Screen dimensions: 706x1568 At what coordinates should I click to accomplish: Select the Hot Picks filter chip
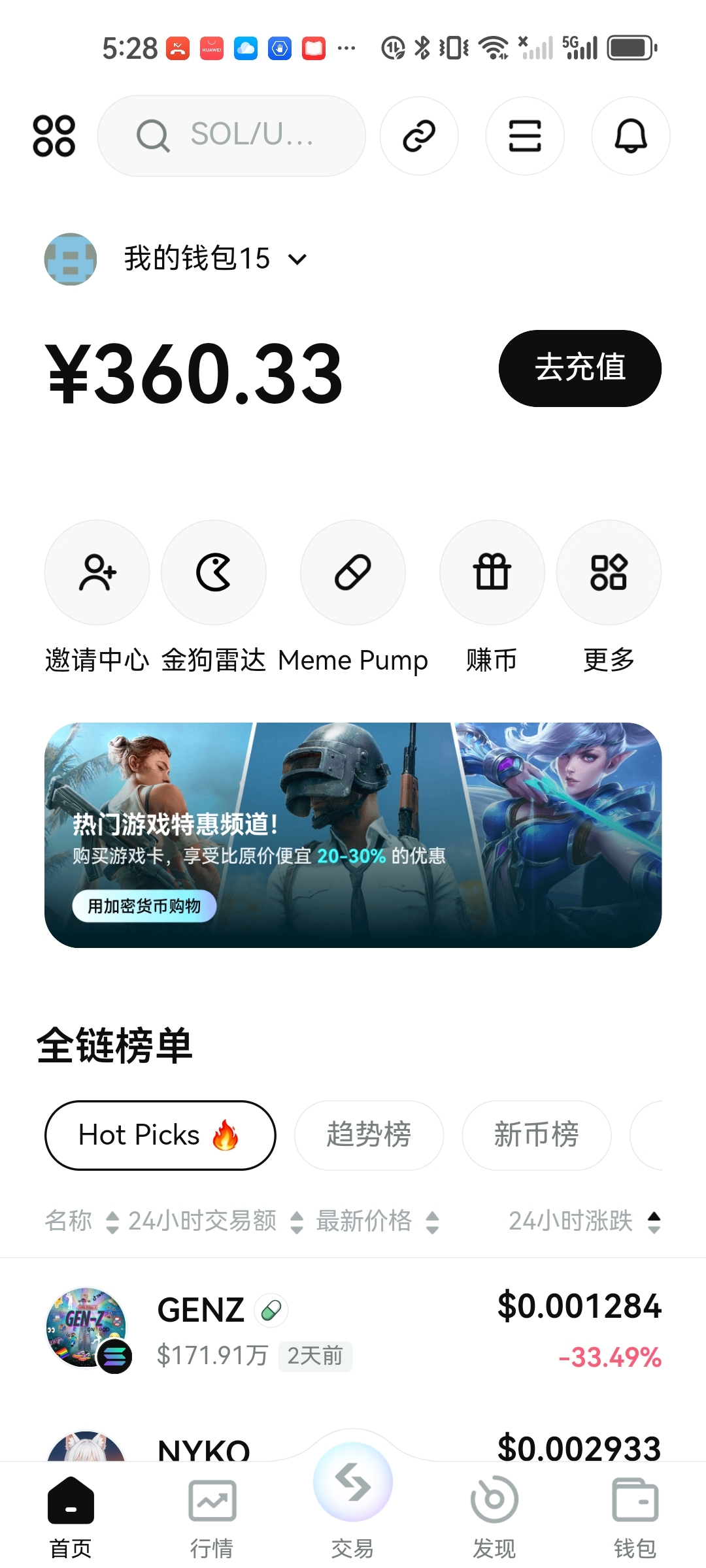(x=160, y=1135)
